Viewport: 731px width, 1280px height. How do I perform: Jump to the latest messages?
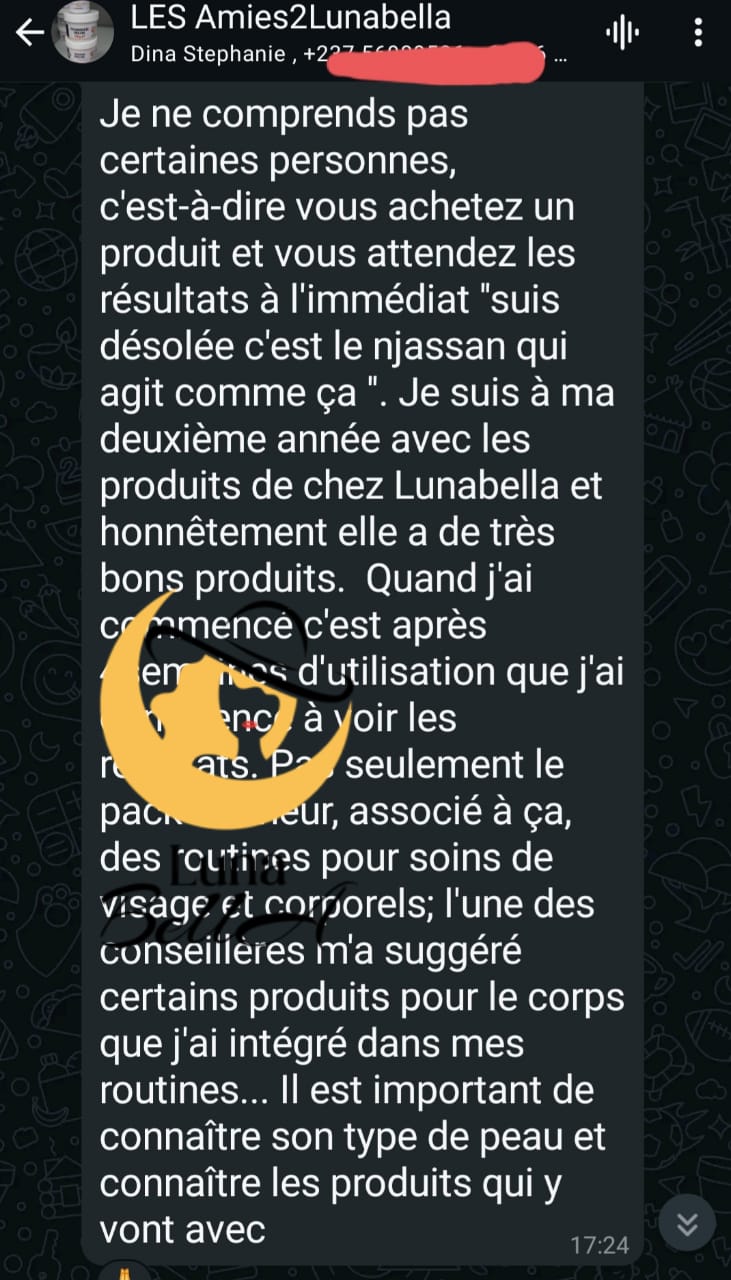(687, 1224)
